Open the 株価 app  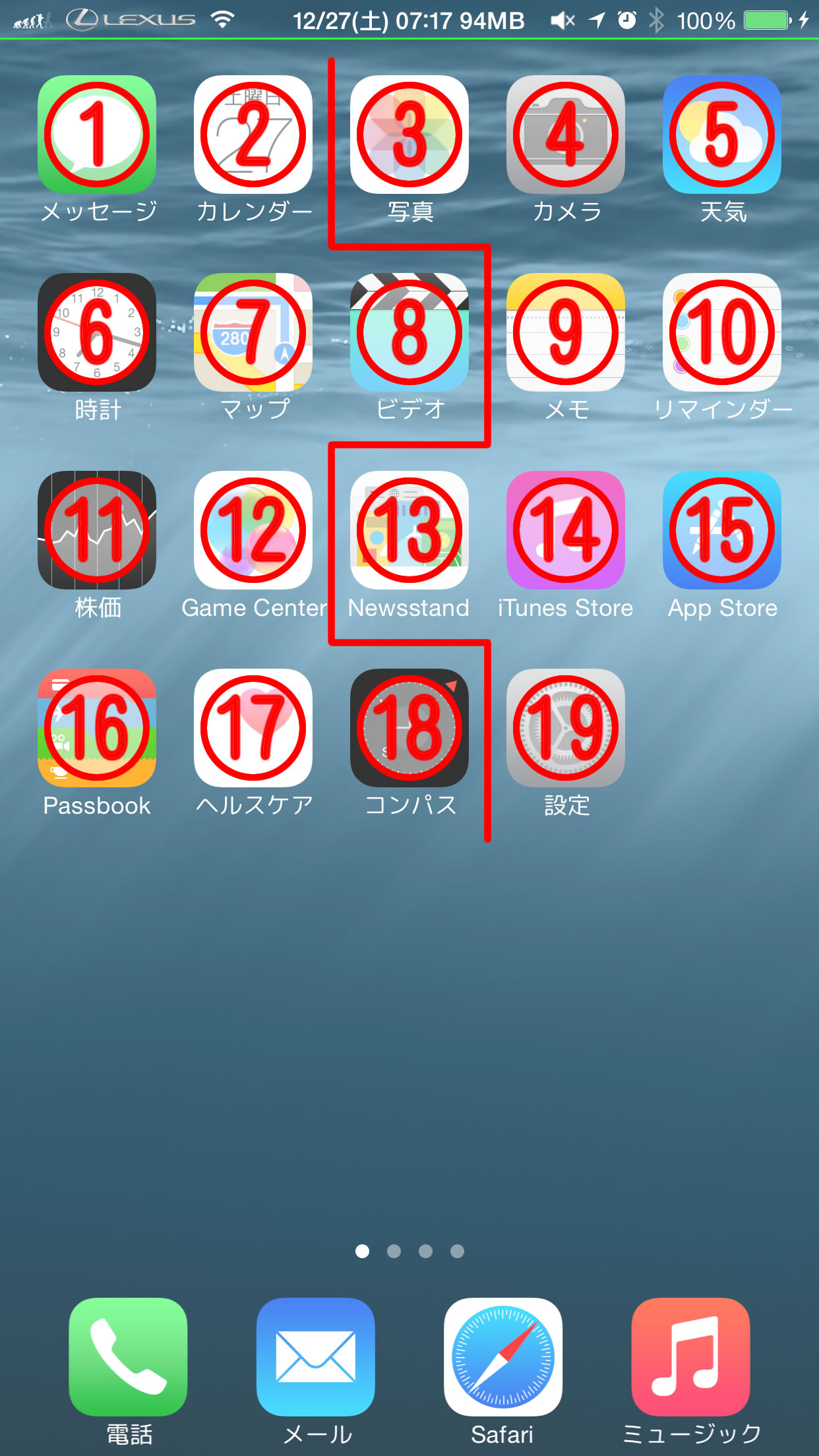(97, 530)
